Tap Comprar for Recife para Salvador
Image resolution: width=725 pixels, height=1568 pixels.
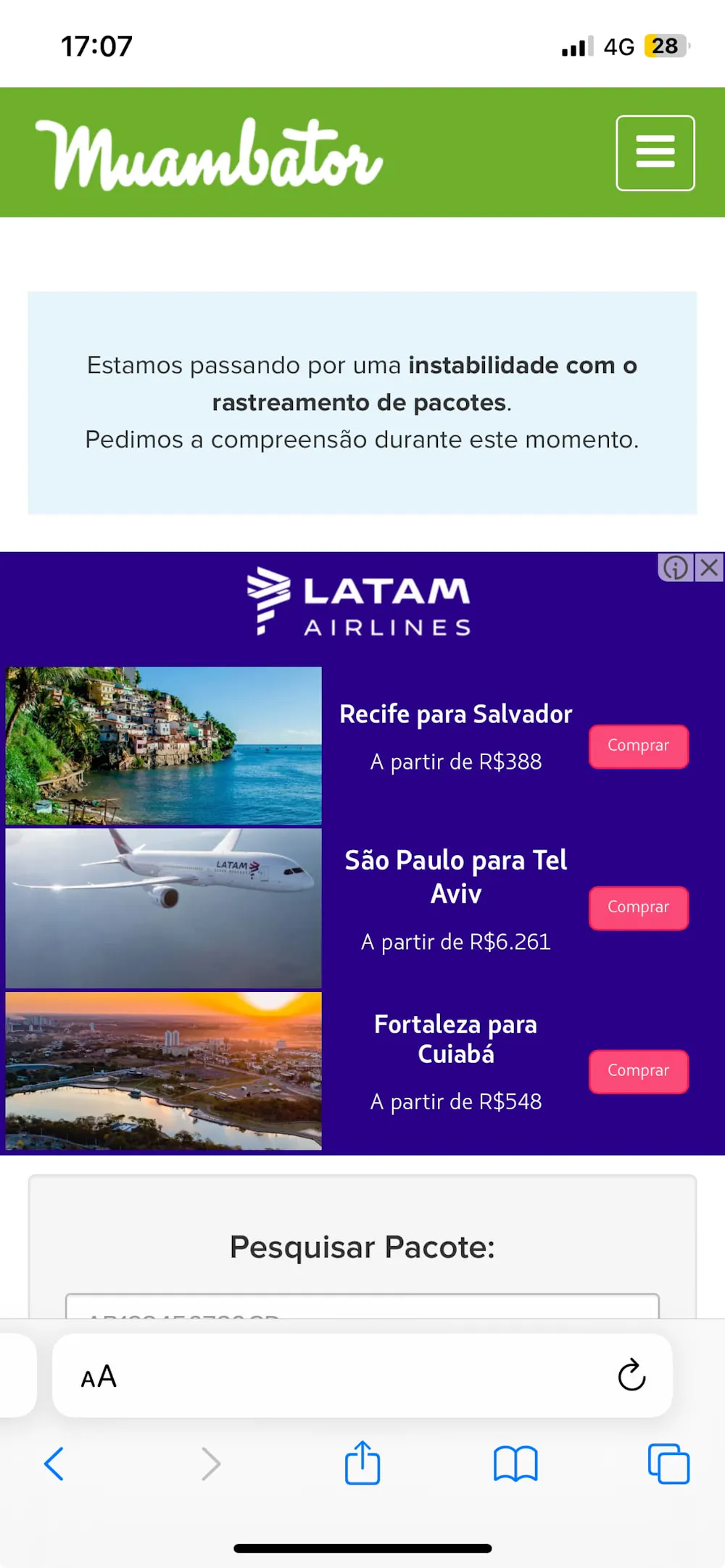pos(638,746)
